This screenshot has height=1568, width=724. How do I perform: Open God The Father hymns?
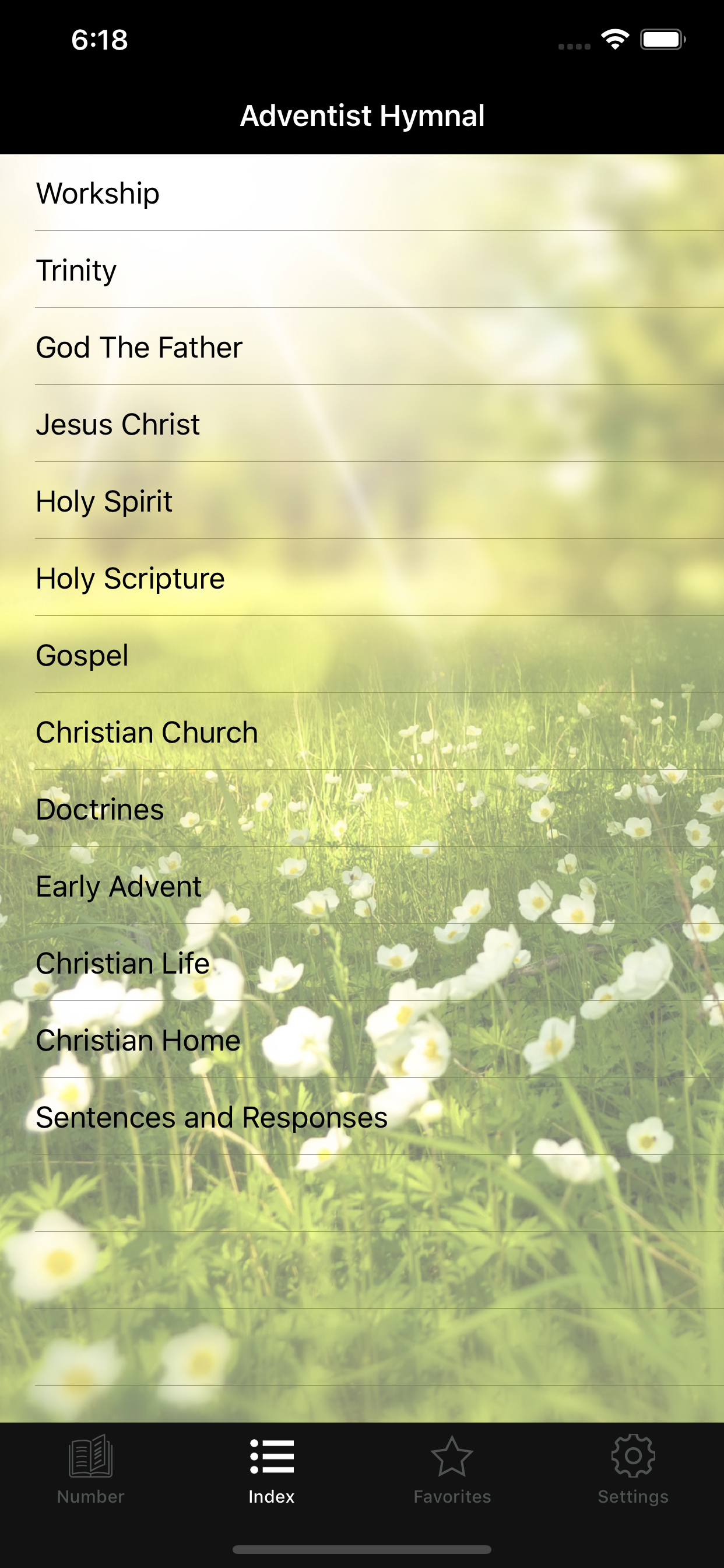tap(362, 347)
